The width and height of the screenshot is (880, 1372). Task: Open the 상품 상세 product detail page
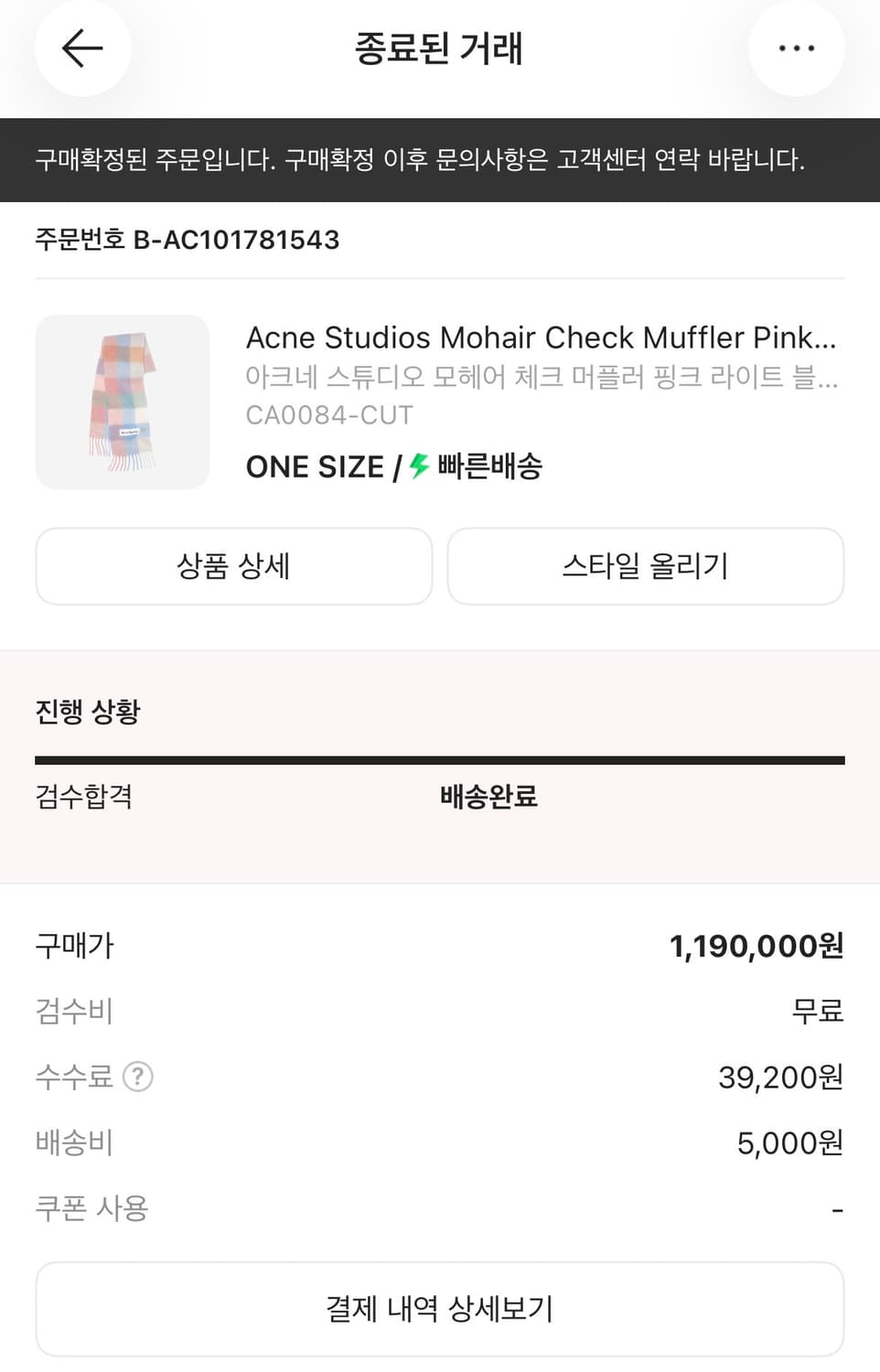click(x=233, y=566)
